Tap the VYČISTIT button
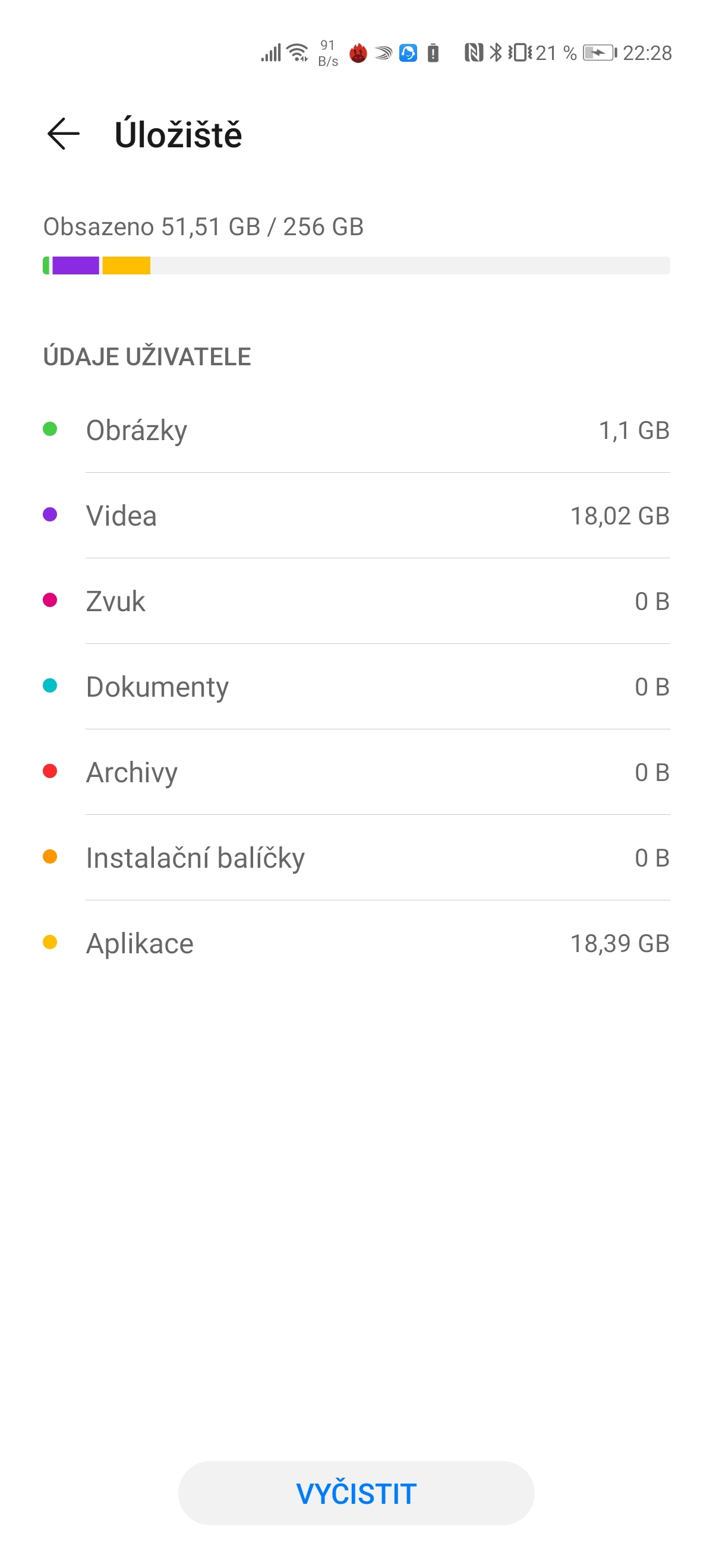Screen dimensions: 713x1568 (356, 1493)
